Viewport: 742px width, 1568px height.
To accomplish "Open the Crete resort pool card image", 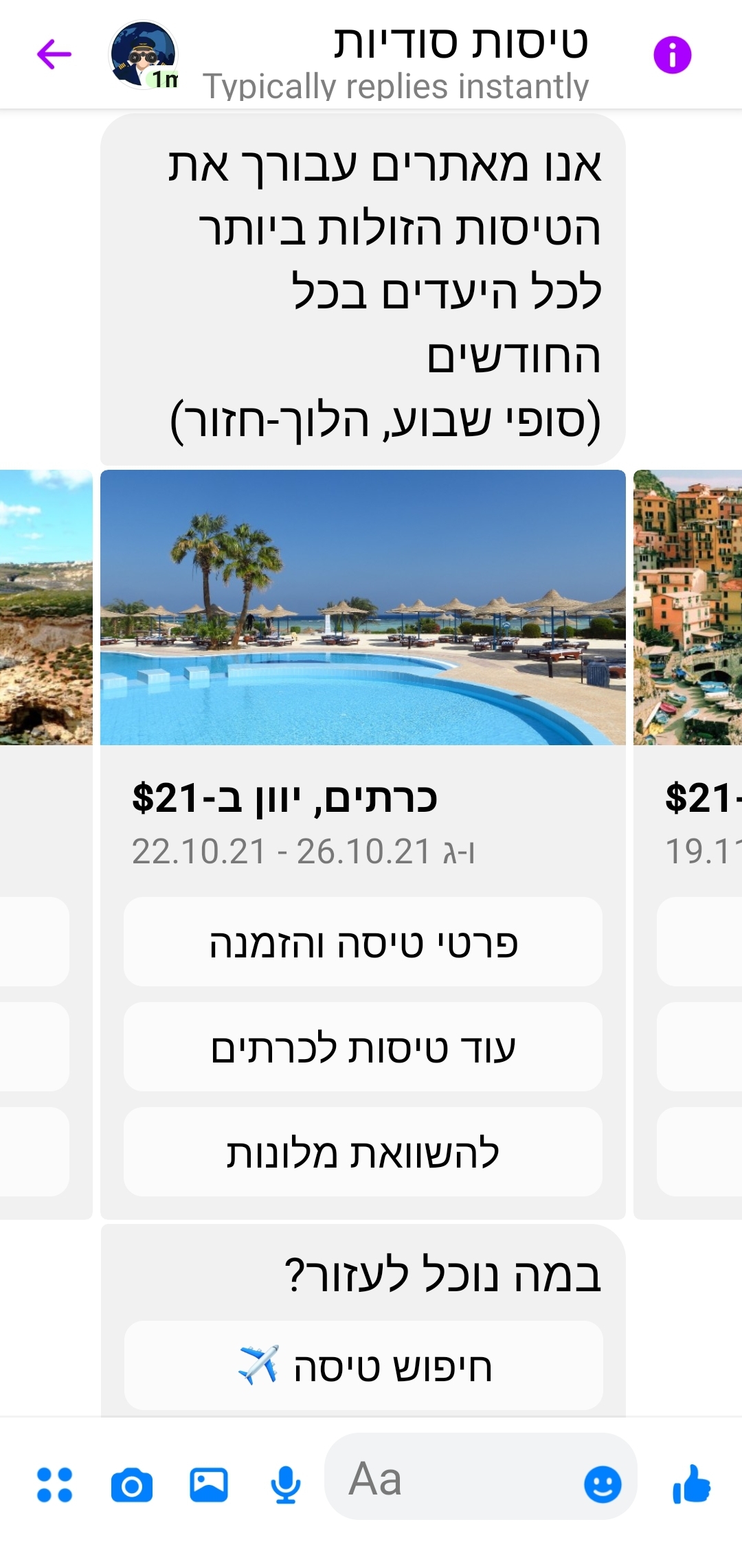I will click(363, 607).
